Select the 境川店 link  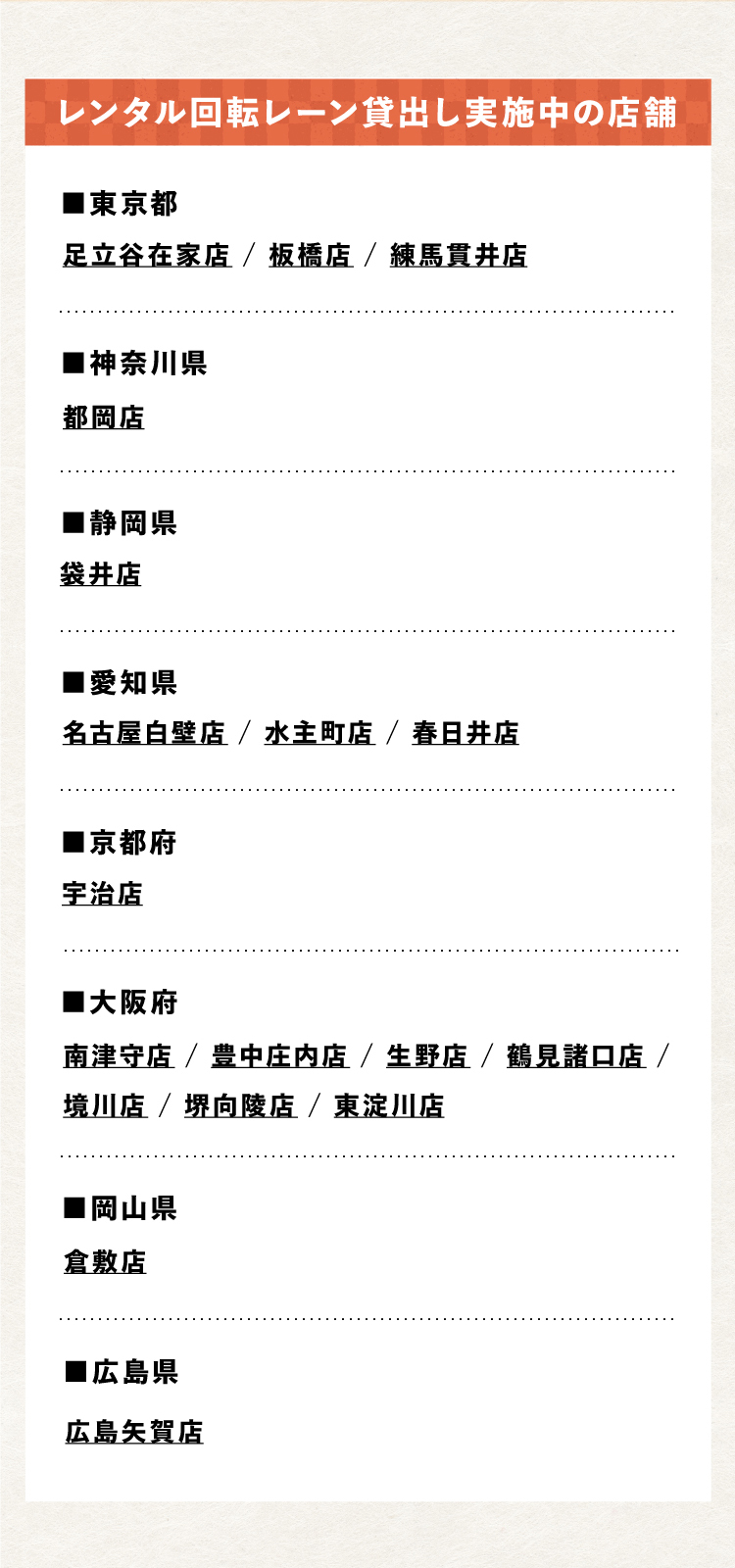105,1106
